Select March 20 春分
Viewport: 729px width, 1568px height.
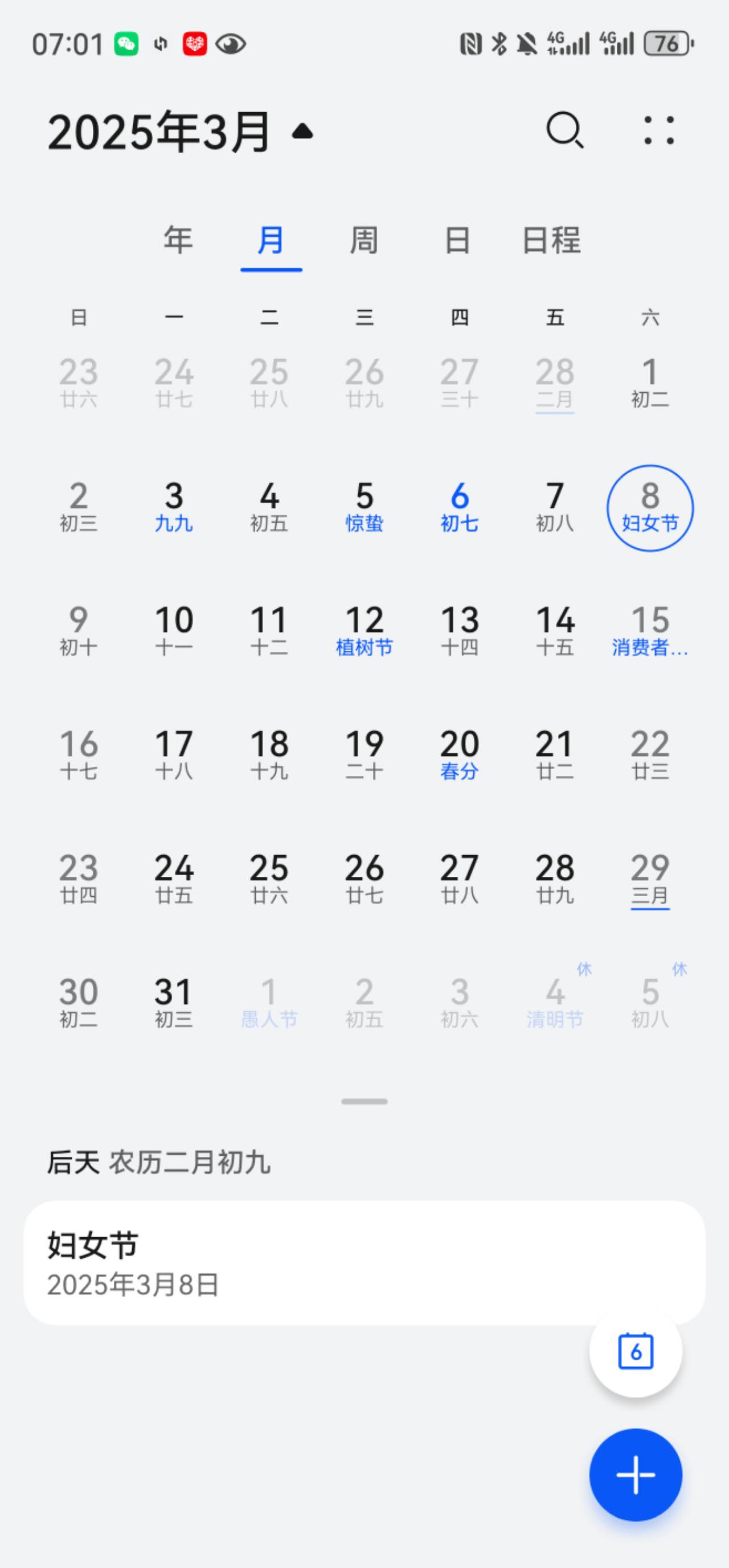459,756
